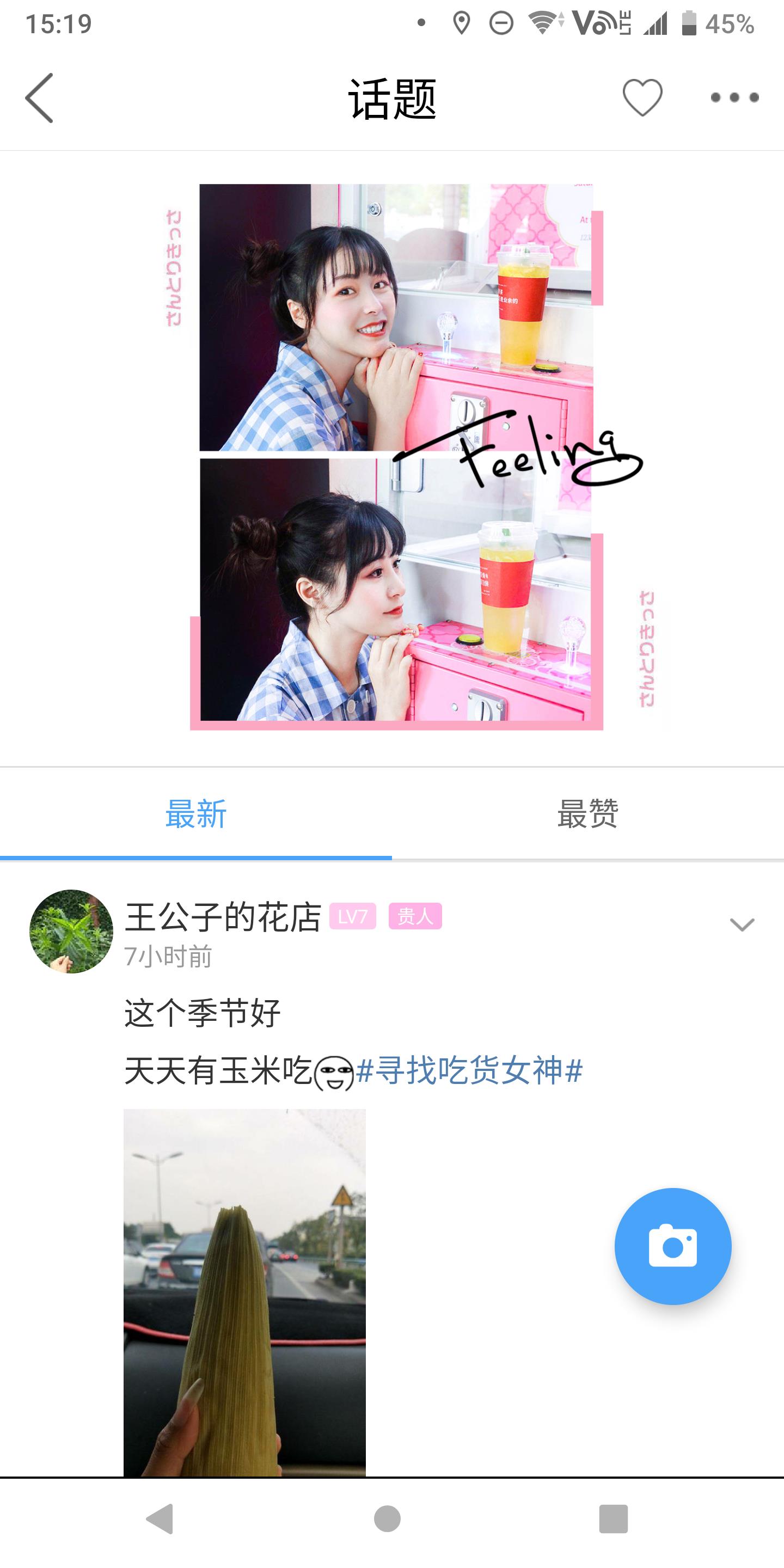This screenshot has height=1568, width=784.
Task: Go back using the top-left arrow
Action: coord(39,98)
